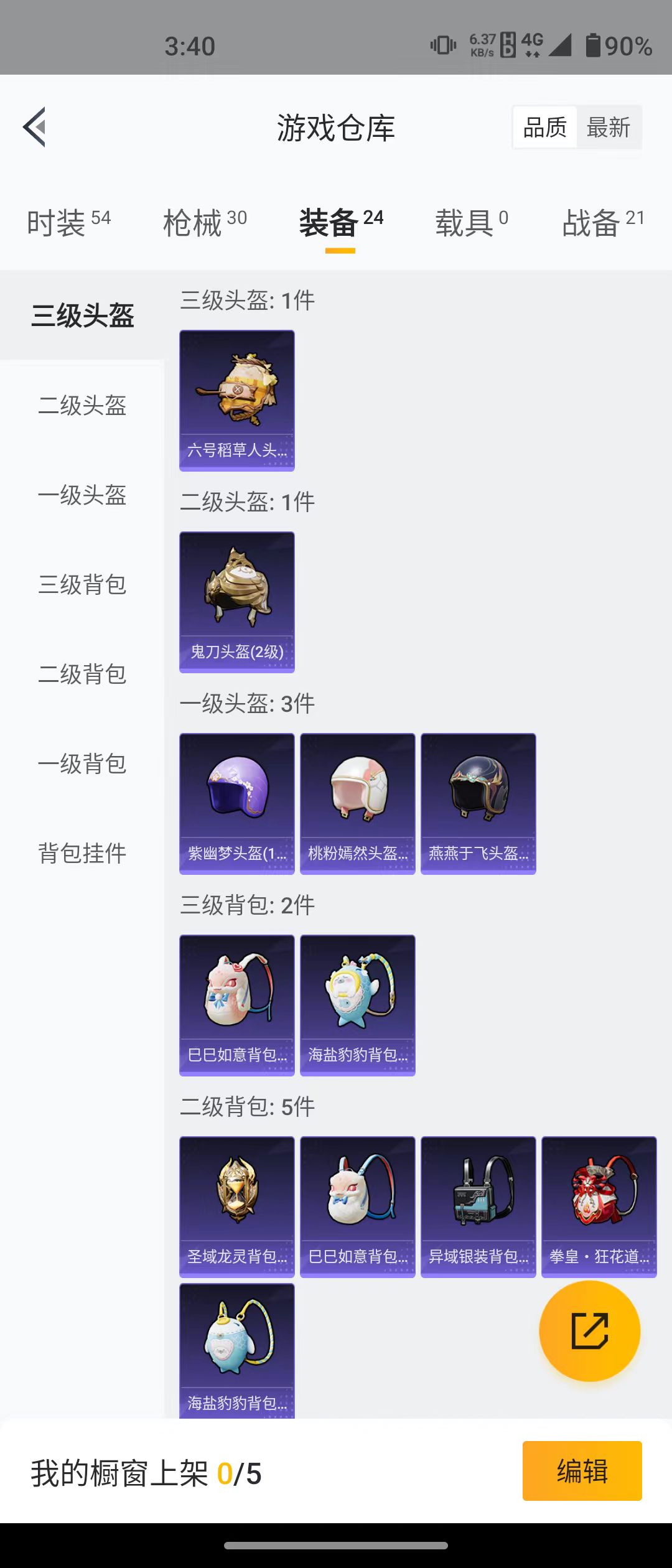
Task: Go back from the 游戏仓库 screen
Action: coord(35,127)
